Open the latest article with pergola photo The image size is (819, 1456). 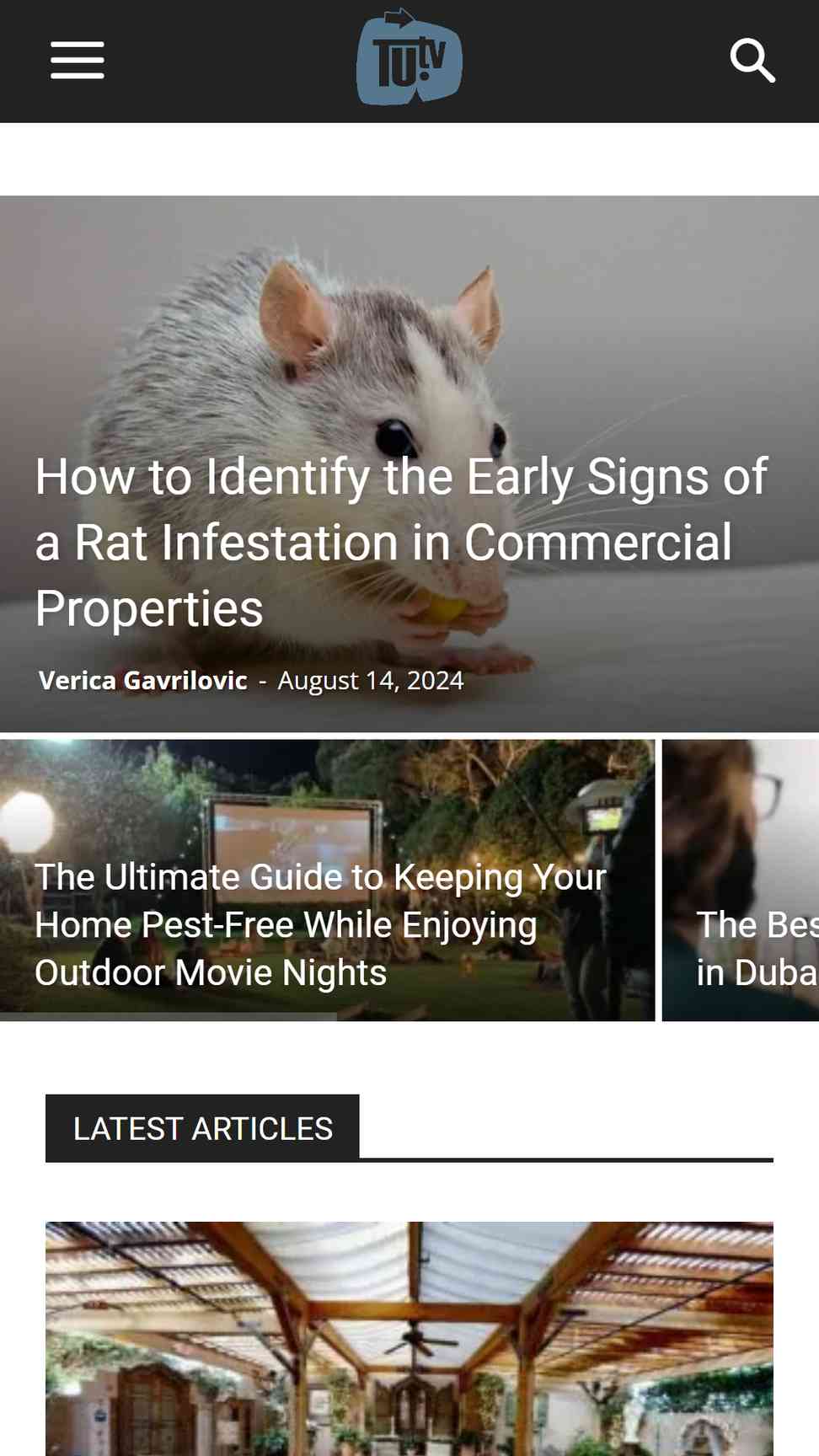tap(409, 1339)
